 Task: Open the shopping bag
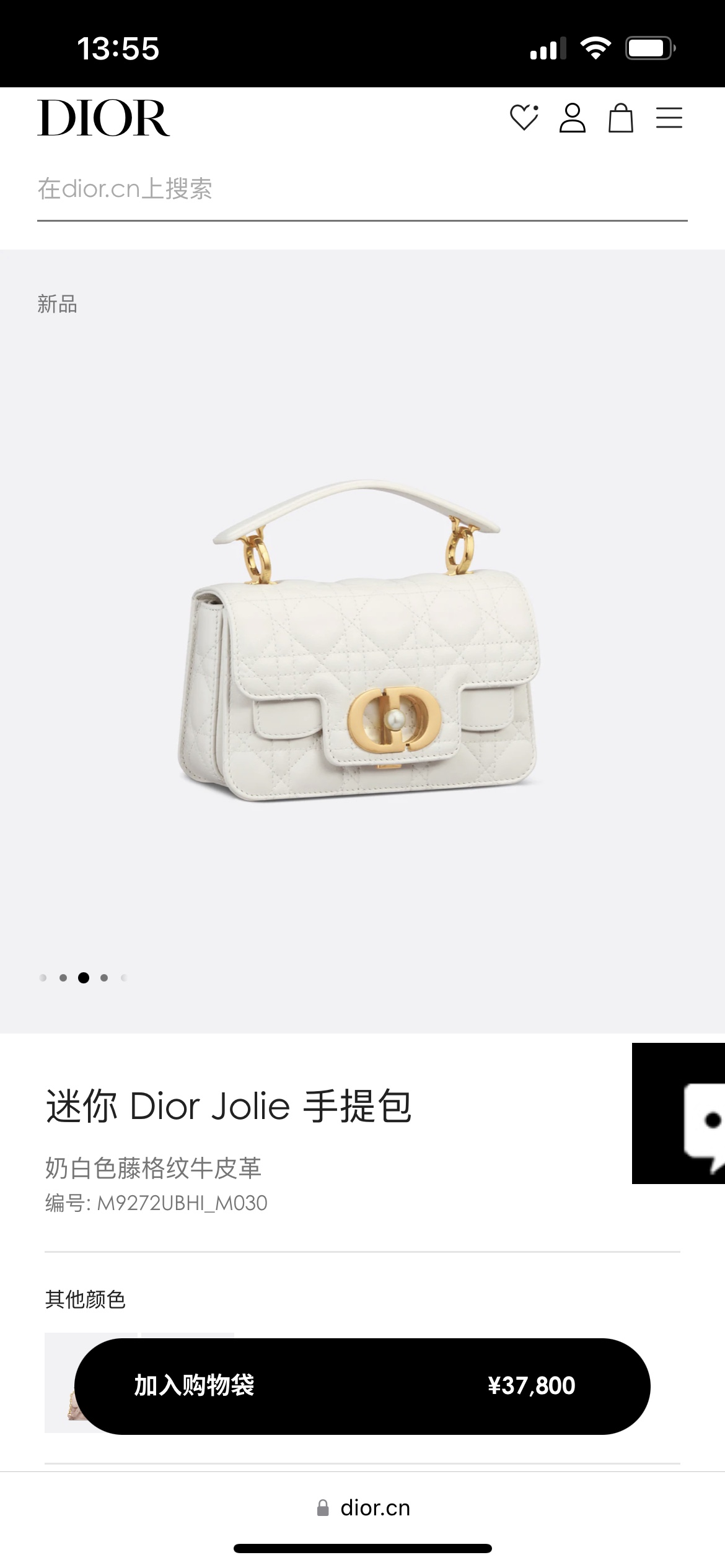tap(621, 118)
